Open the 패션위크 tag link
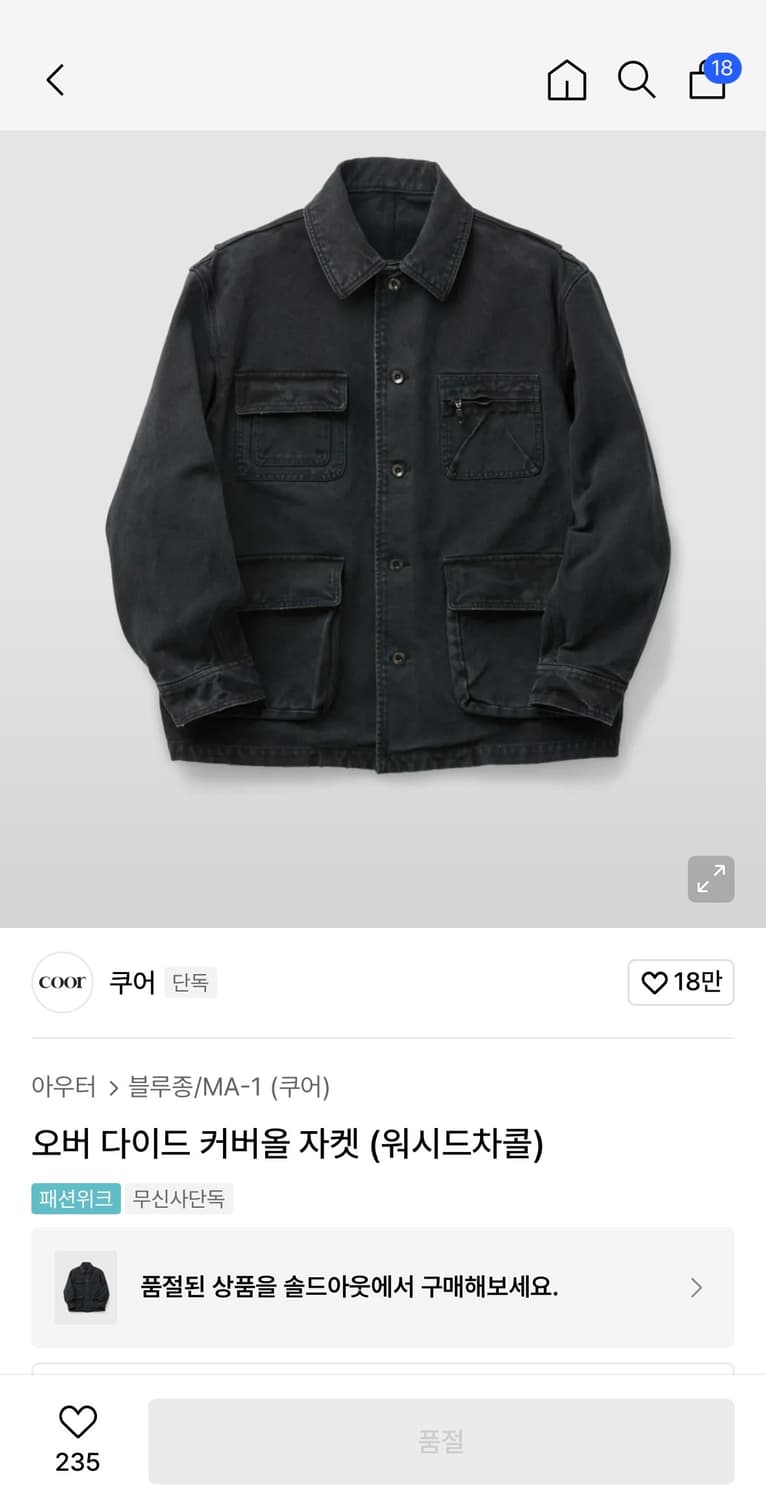766x1500 pixels. coord(75,1198)
